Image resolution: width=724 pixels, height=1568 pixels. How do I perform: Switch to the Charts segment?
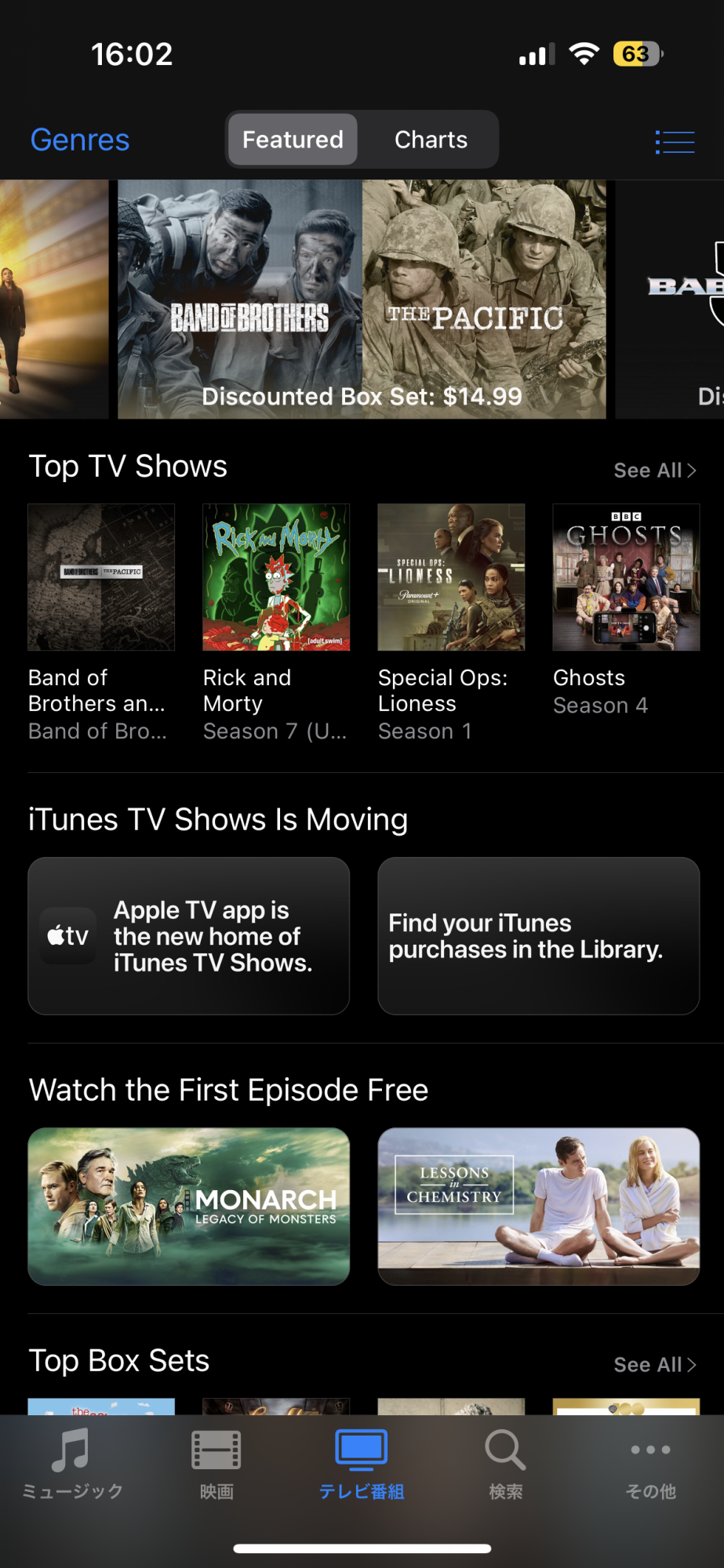(x=431, y=140)
